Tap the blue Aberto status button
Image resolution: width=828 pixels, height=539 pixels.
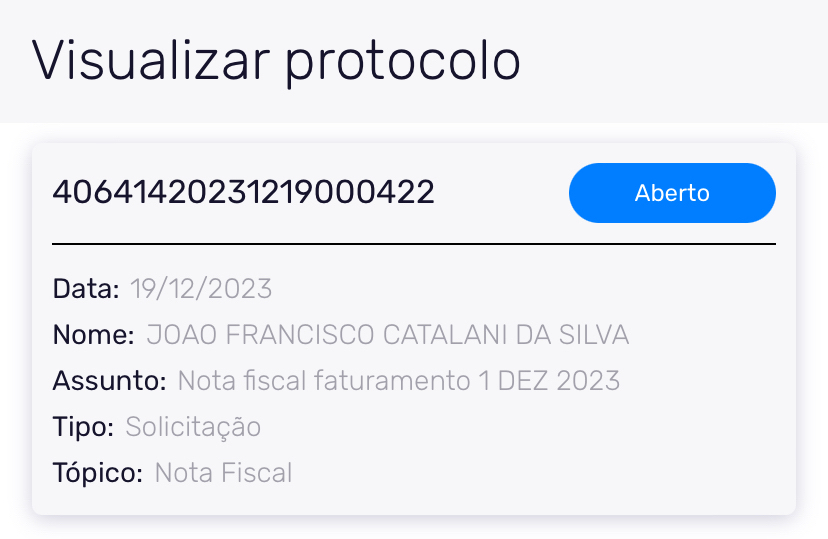672,193
